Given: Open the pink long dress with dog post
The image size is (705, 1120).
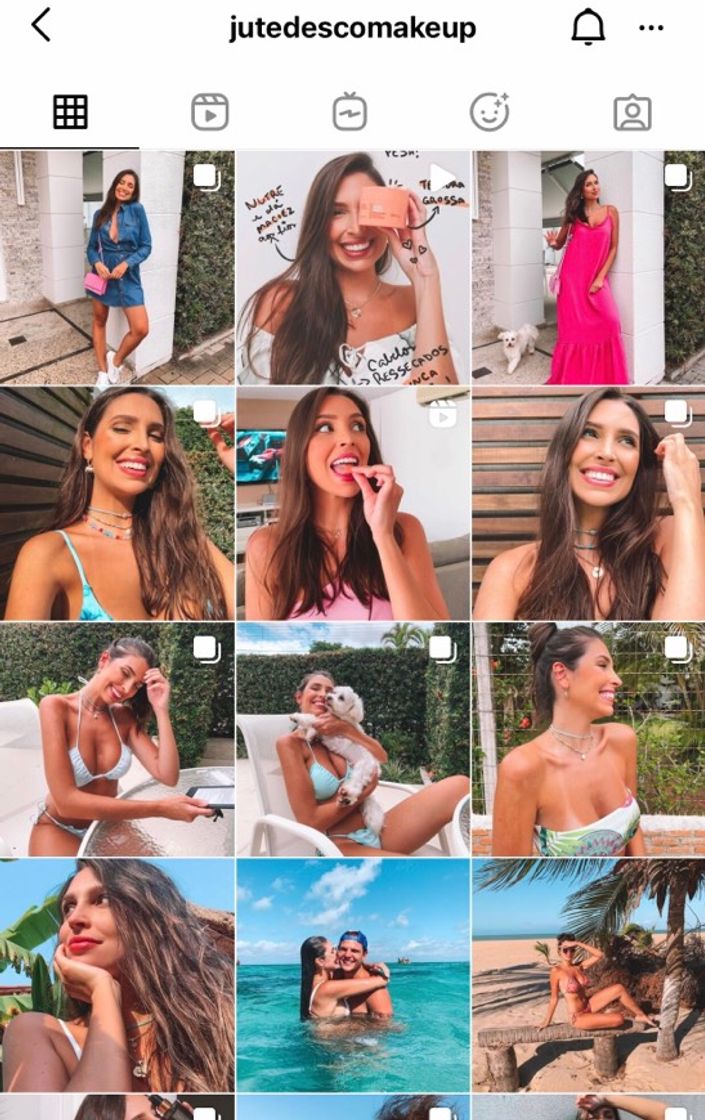Looking at the screenshot, I should tap(588, 268).
